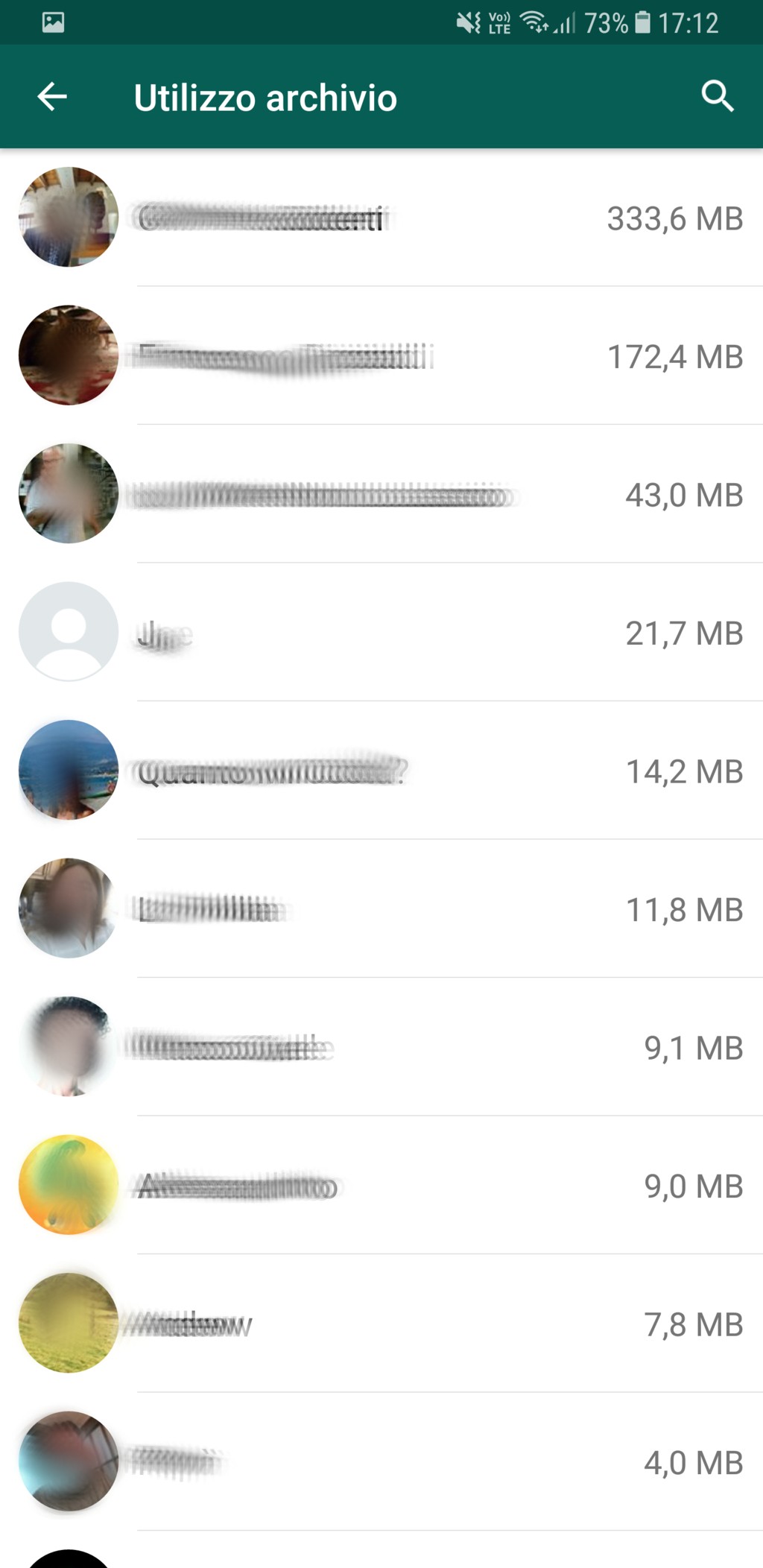Viewport: 763px width, 1568px height.
Task: Tap the chat occupying 14,2 MB
Action: click(381, 771)
